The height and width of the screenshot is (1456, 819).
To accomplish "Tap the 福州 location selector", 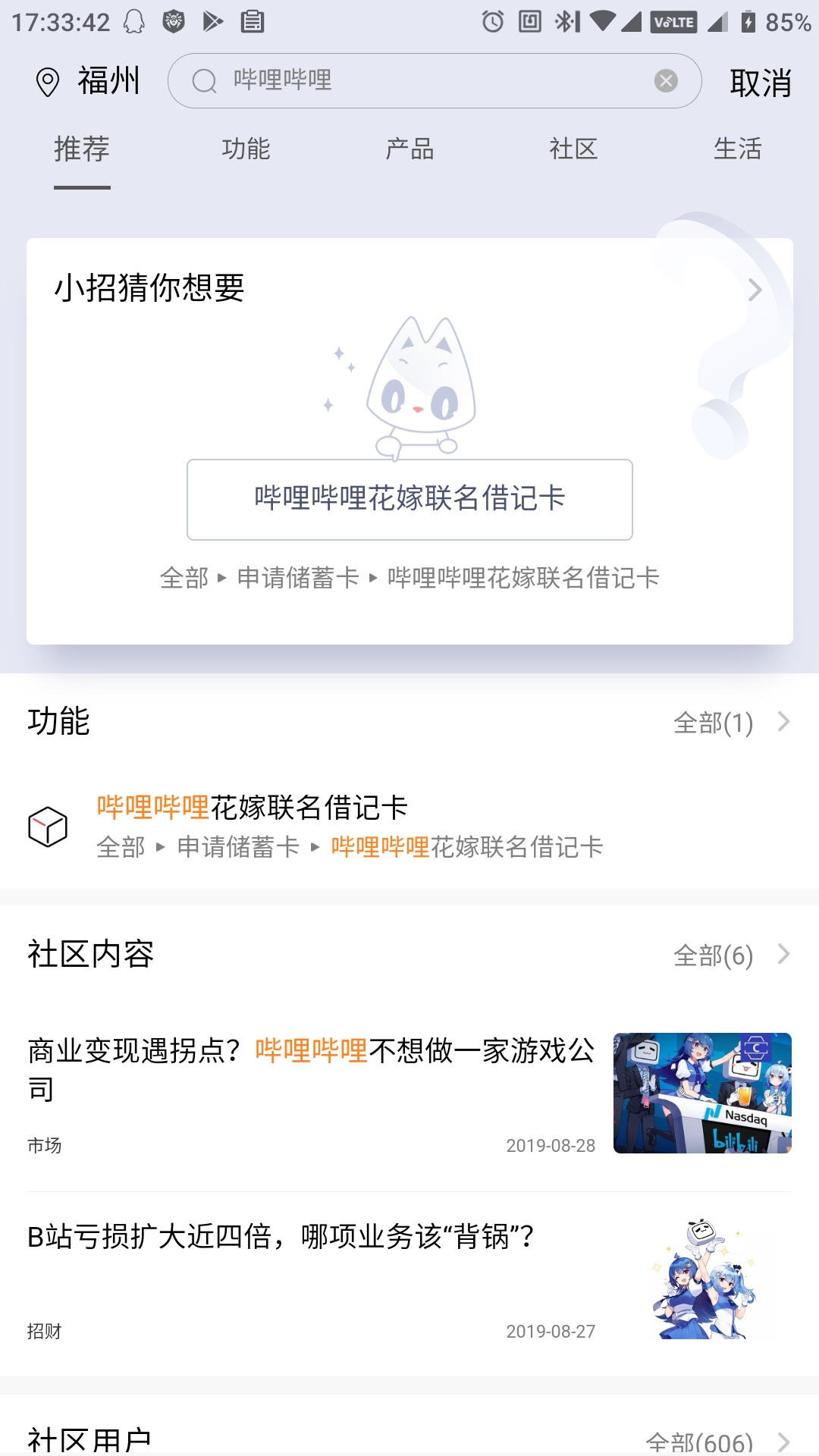I will pos(87,81).
